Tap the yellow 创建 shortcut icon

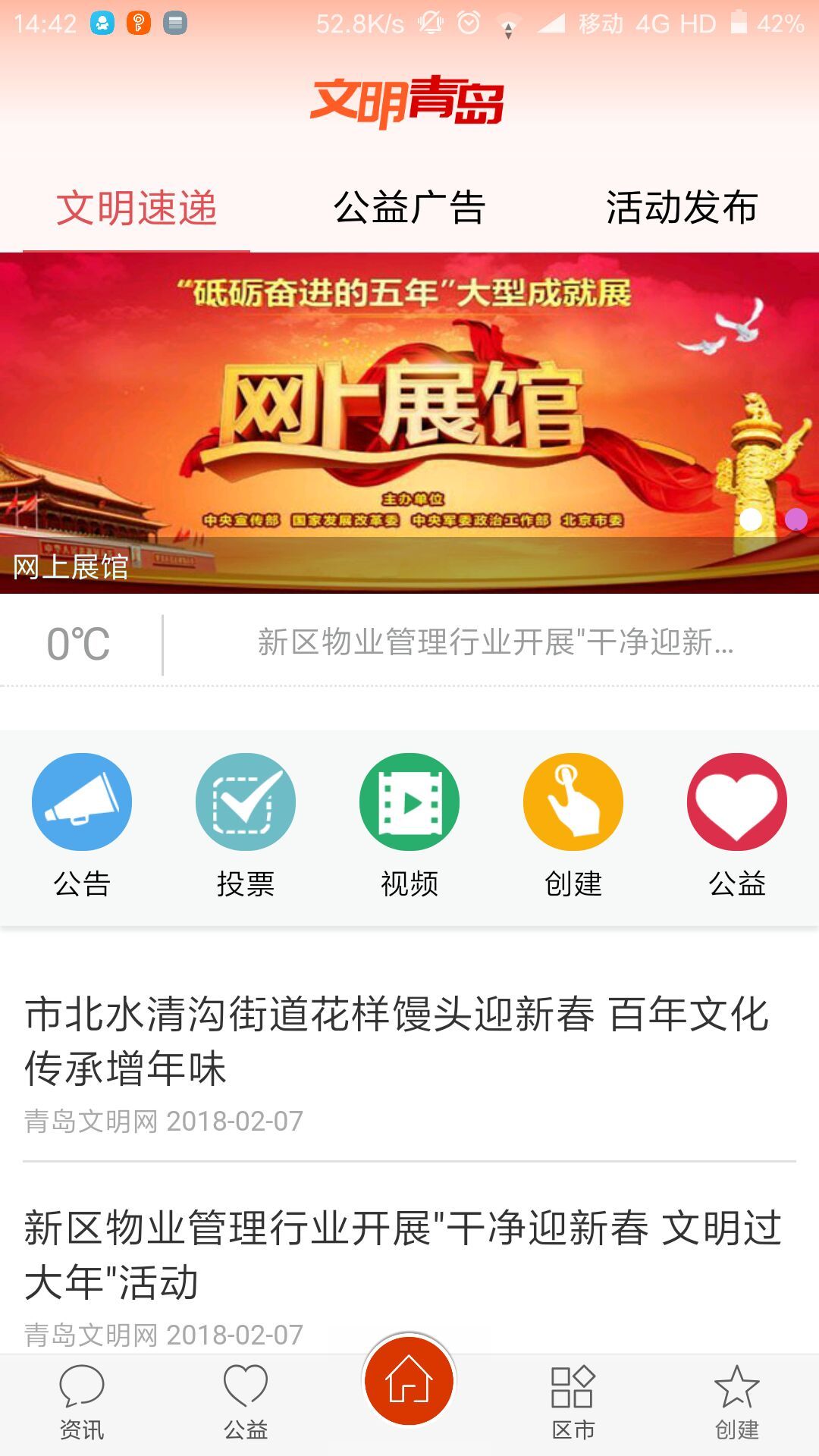(x=573, y=802)
